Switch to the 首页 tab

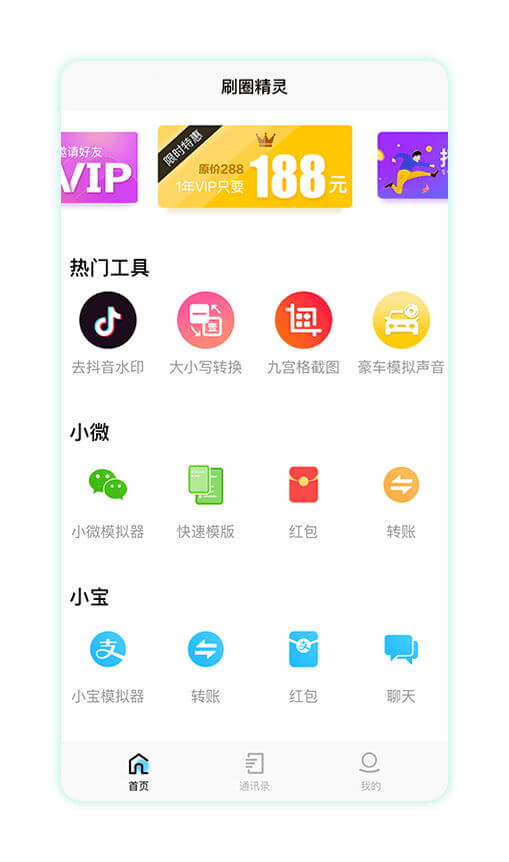tap(139, 772)
